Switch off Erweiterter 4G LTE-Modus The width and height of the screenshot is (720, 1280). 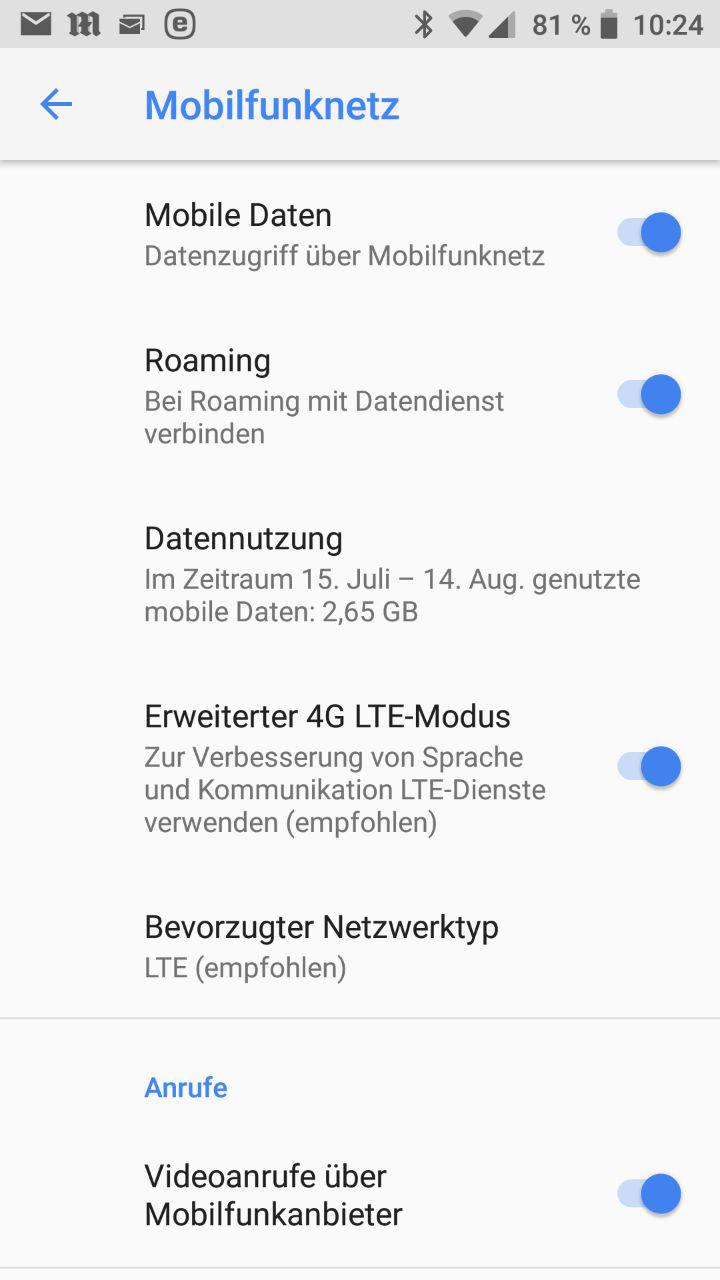point(650,767)
